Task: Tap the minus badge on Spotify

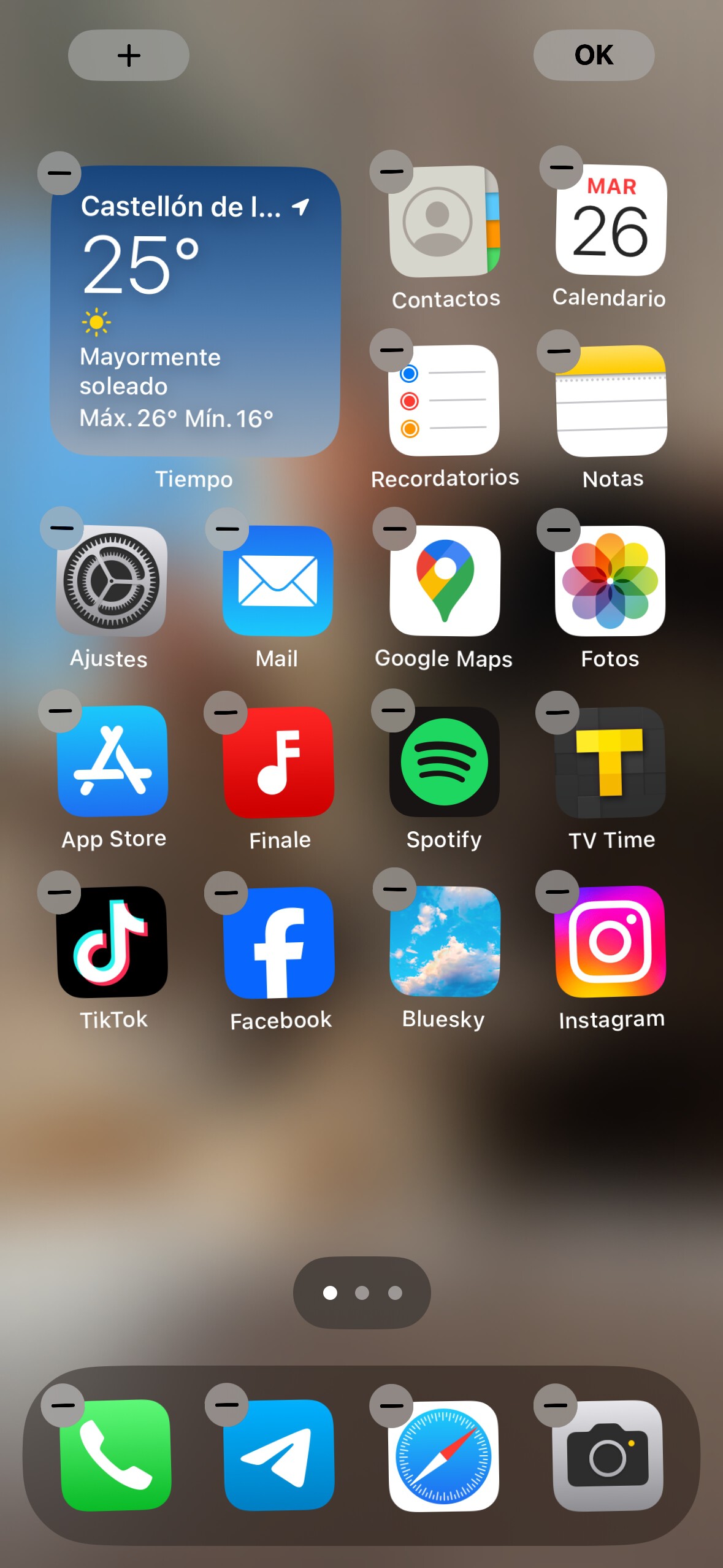Action: pos(393,712)
